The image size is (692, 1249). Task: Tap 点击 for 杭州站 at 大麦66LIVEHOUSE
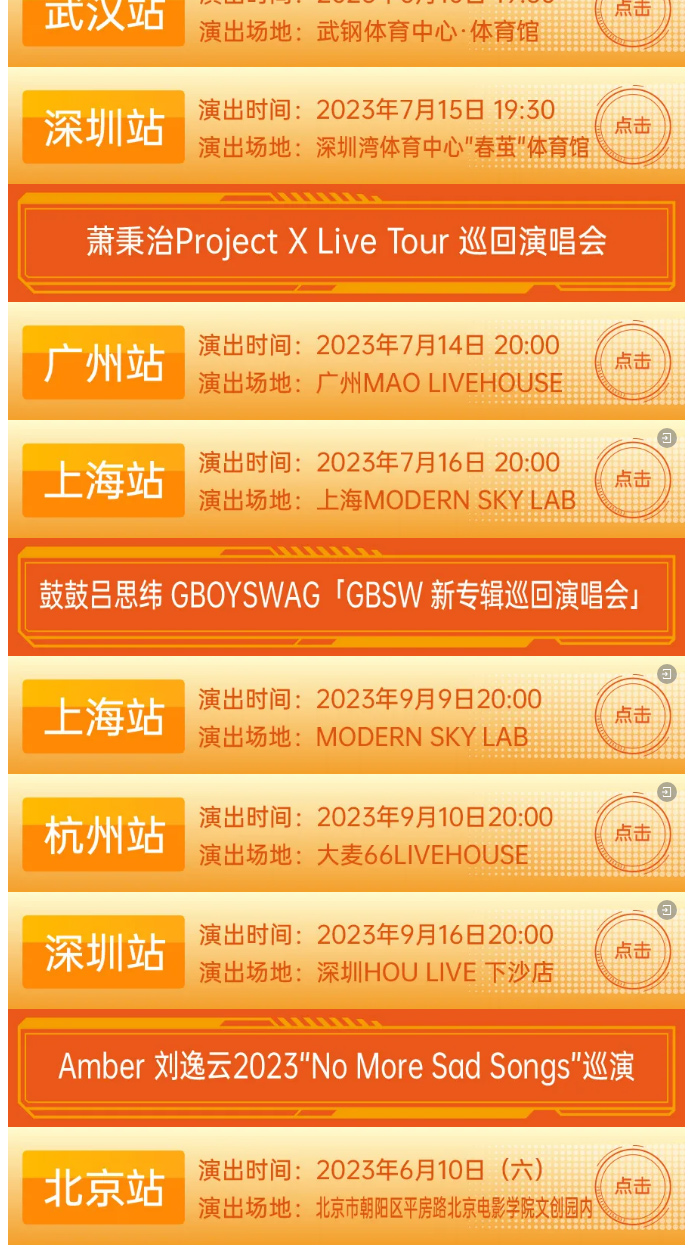coord(632,833)
